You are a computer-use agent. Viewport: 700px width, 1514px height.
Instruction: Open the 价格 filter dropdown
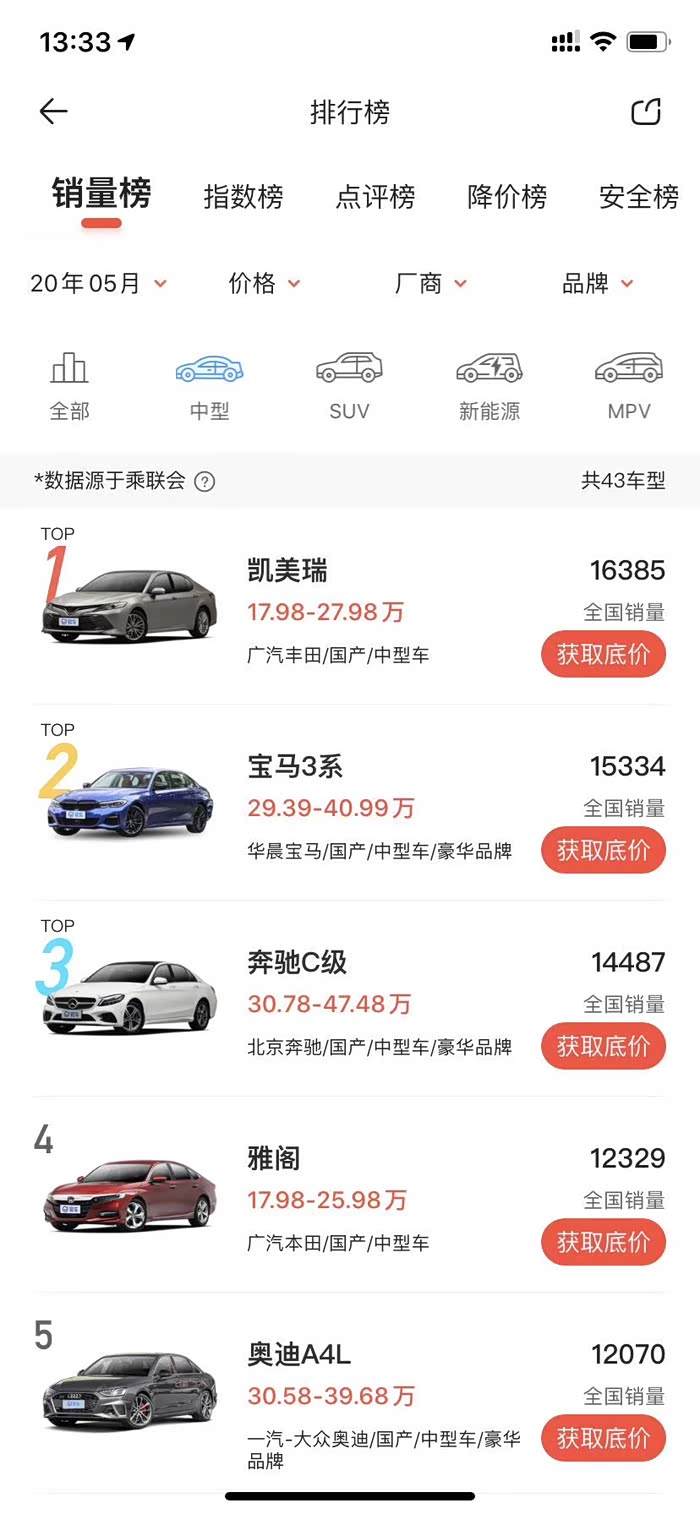pos(264,284)
